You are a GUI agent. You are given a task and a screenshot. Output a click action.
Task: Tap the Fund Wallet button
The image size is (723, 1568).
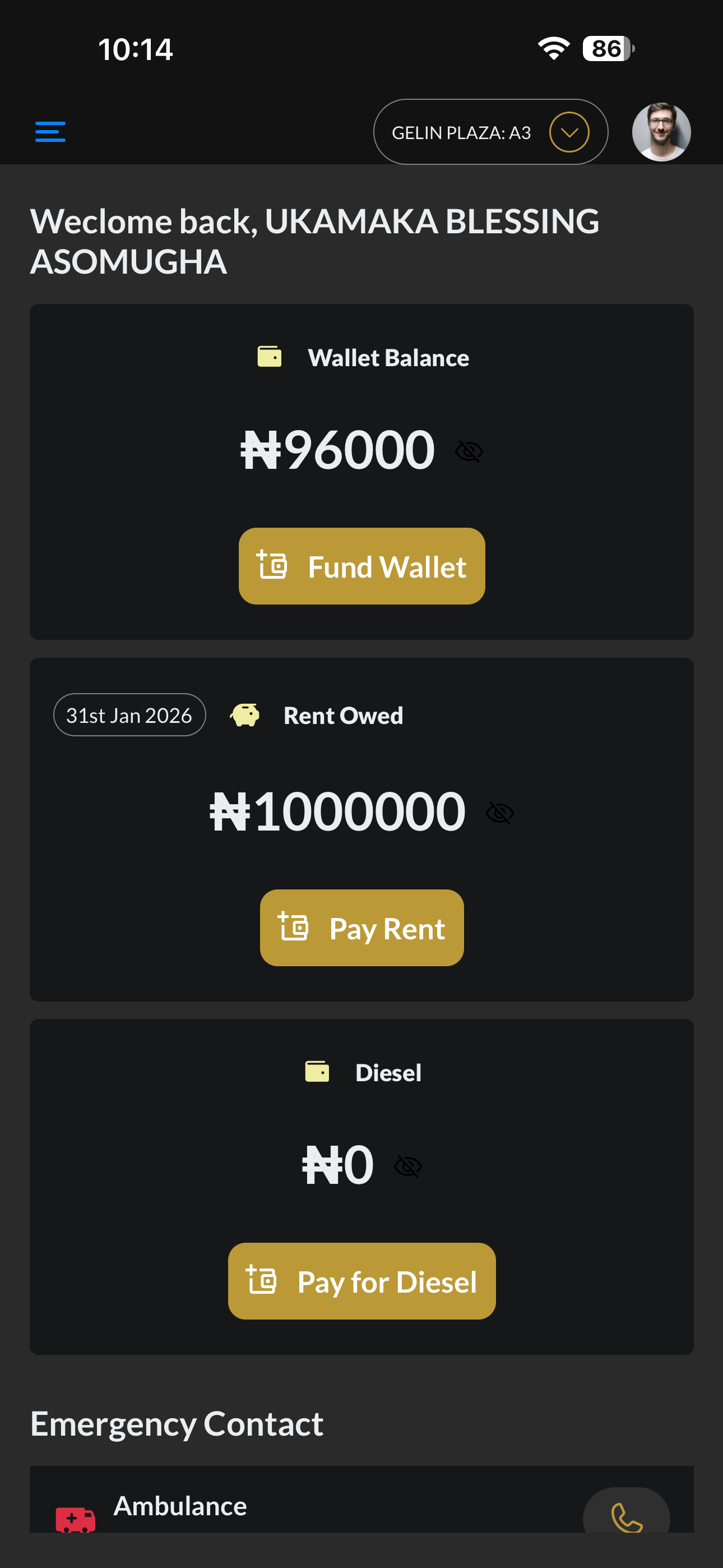pos(361,566)
